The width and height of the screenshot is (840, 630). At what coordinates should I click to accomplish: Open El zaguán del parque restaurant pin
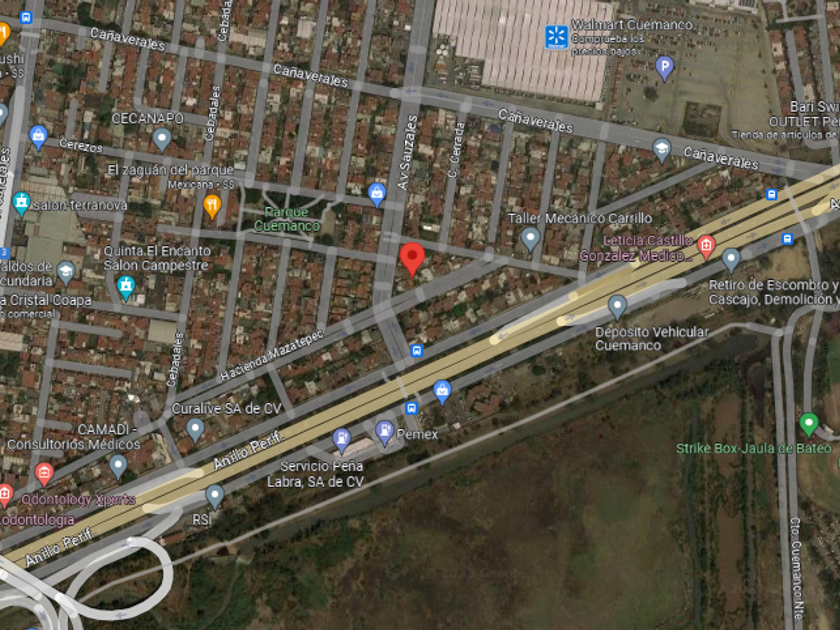212,207
